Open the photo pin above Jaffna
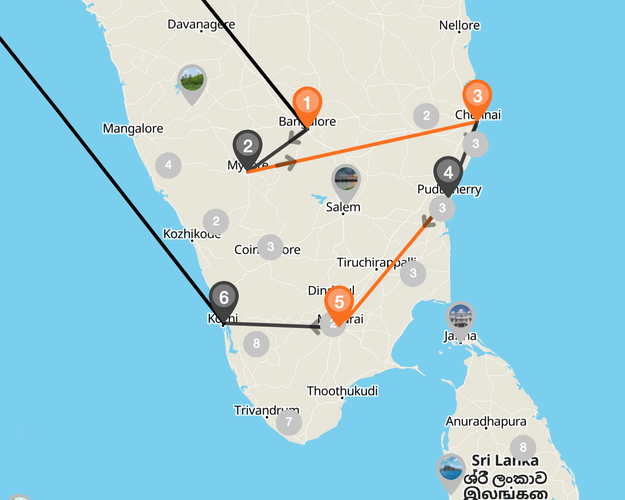The width and height of the screenshot is (625, 500). point(460,317)
